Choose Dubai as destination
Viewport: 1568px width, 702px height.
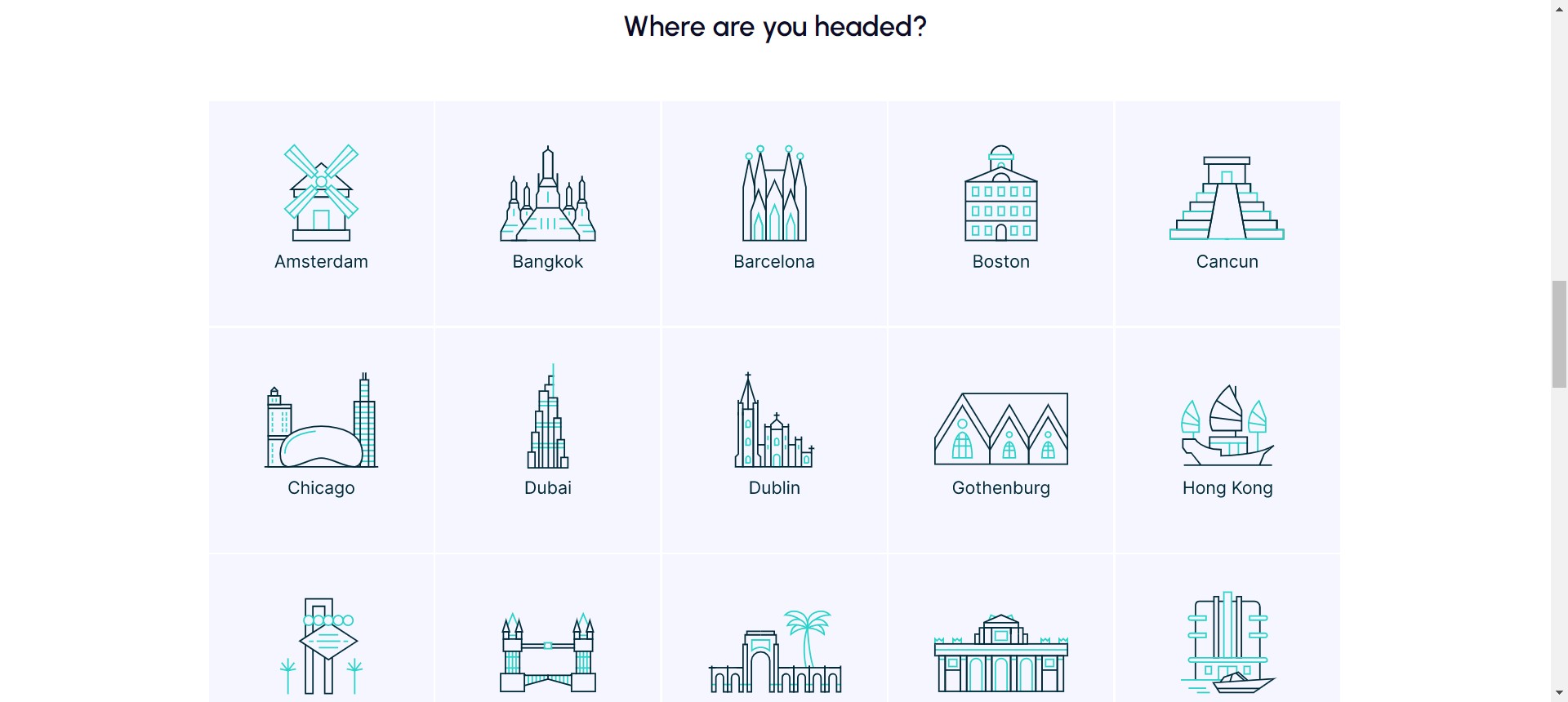[x=547, y=440]
